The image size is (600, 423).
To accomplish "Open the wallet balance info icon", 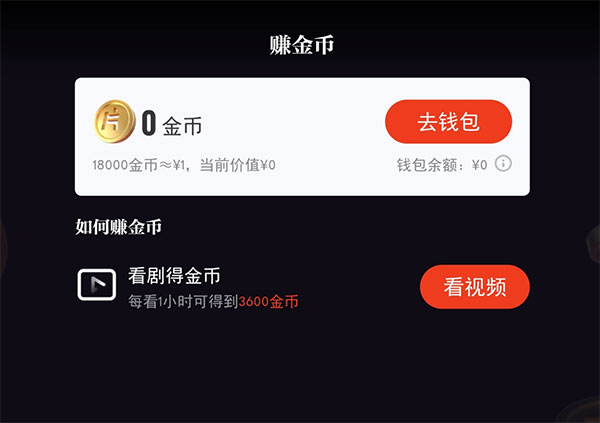I will (503, 164).
